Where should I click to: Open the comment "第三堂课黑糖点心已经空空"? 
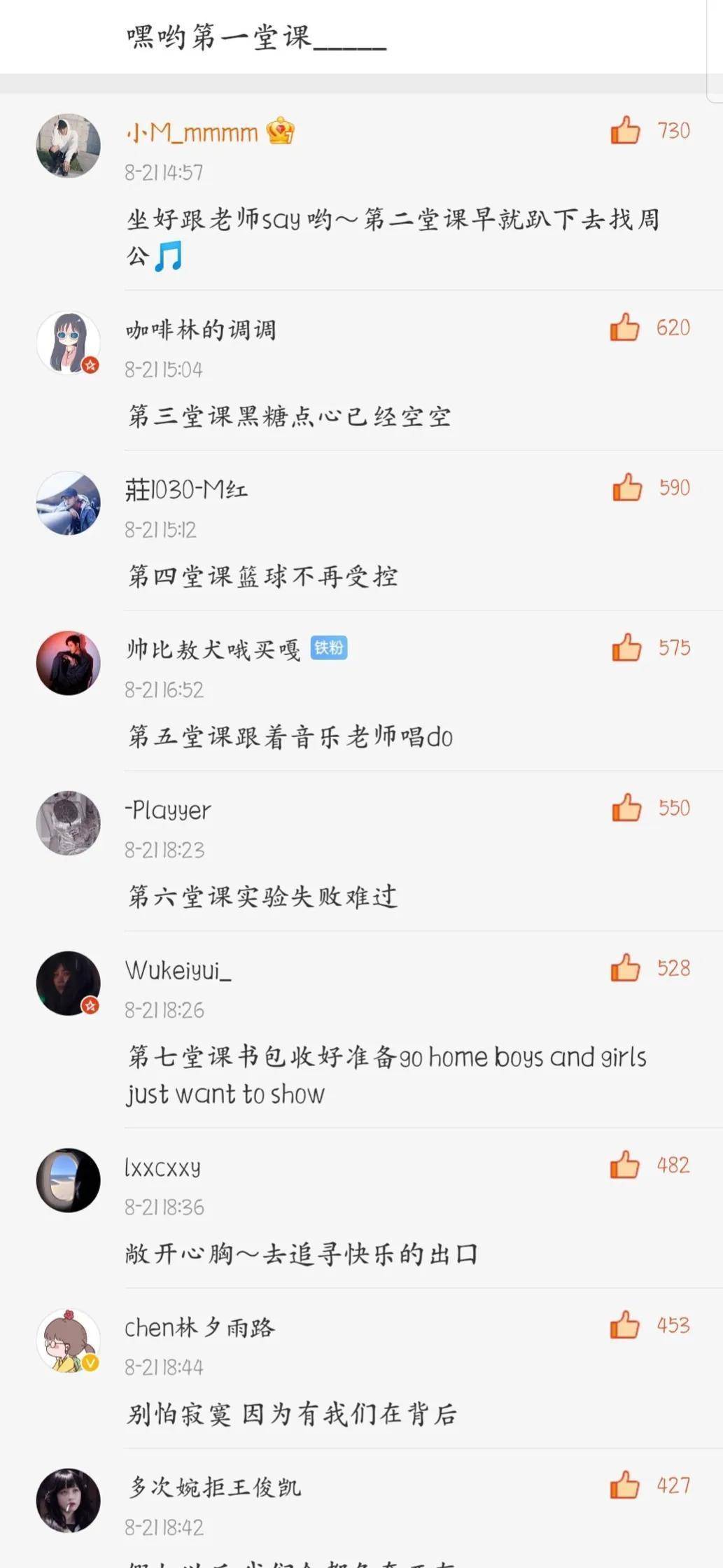pyautogui.click(x=289, y=416)
